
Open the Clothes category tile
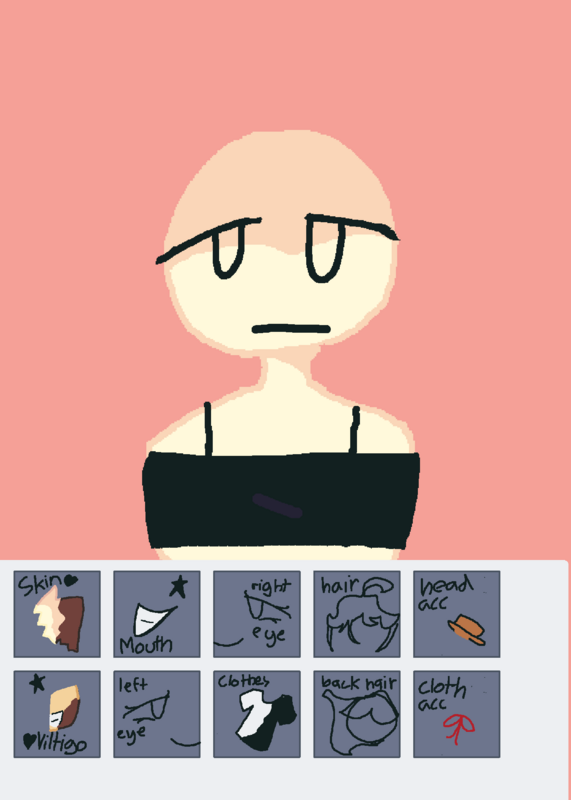(257, 714)
